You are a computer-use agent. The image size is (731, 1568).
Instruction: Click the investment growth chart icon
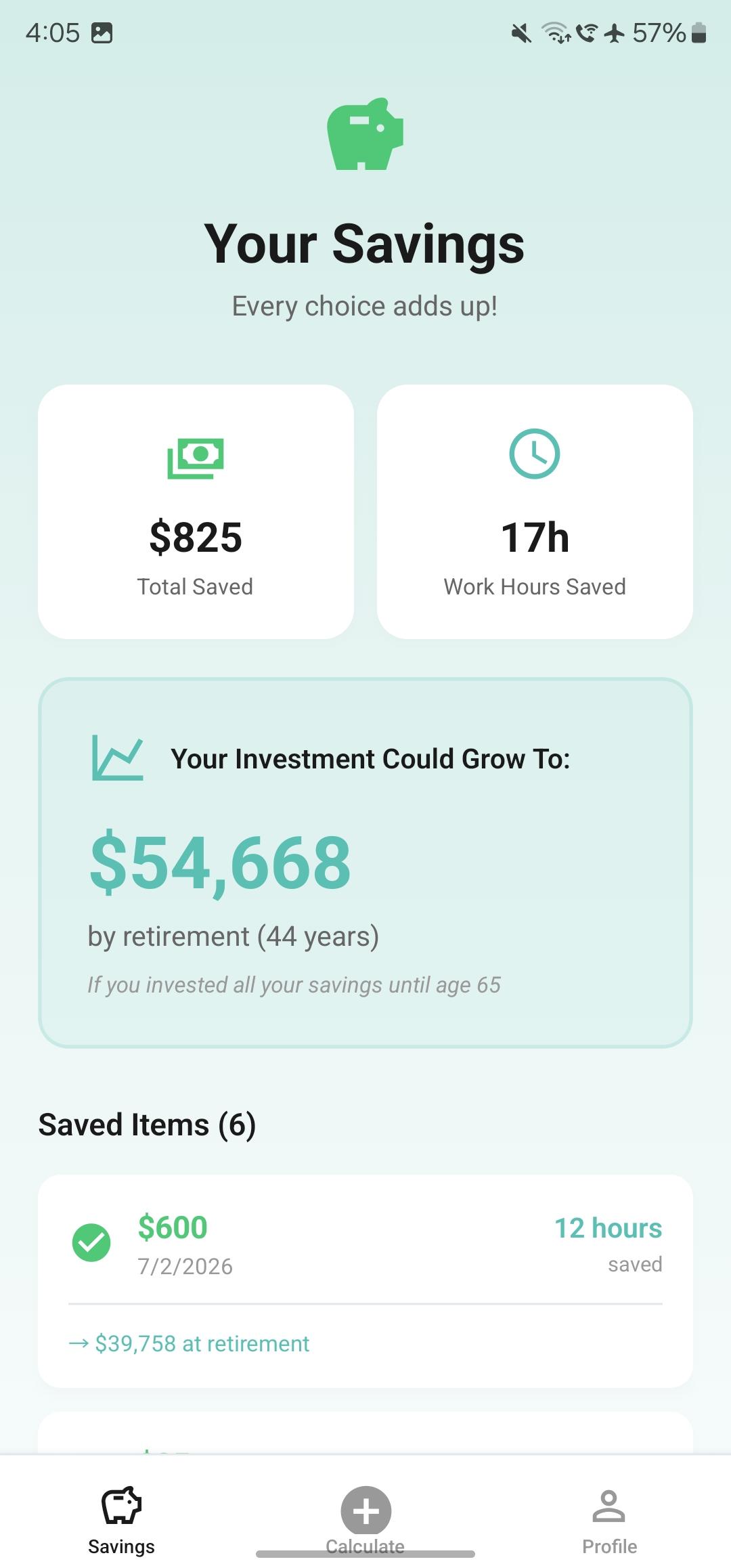pos(116,760)
